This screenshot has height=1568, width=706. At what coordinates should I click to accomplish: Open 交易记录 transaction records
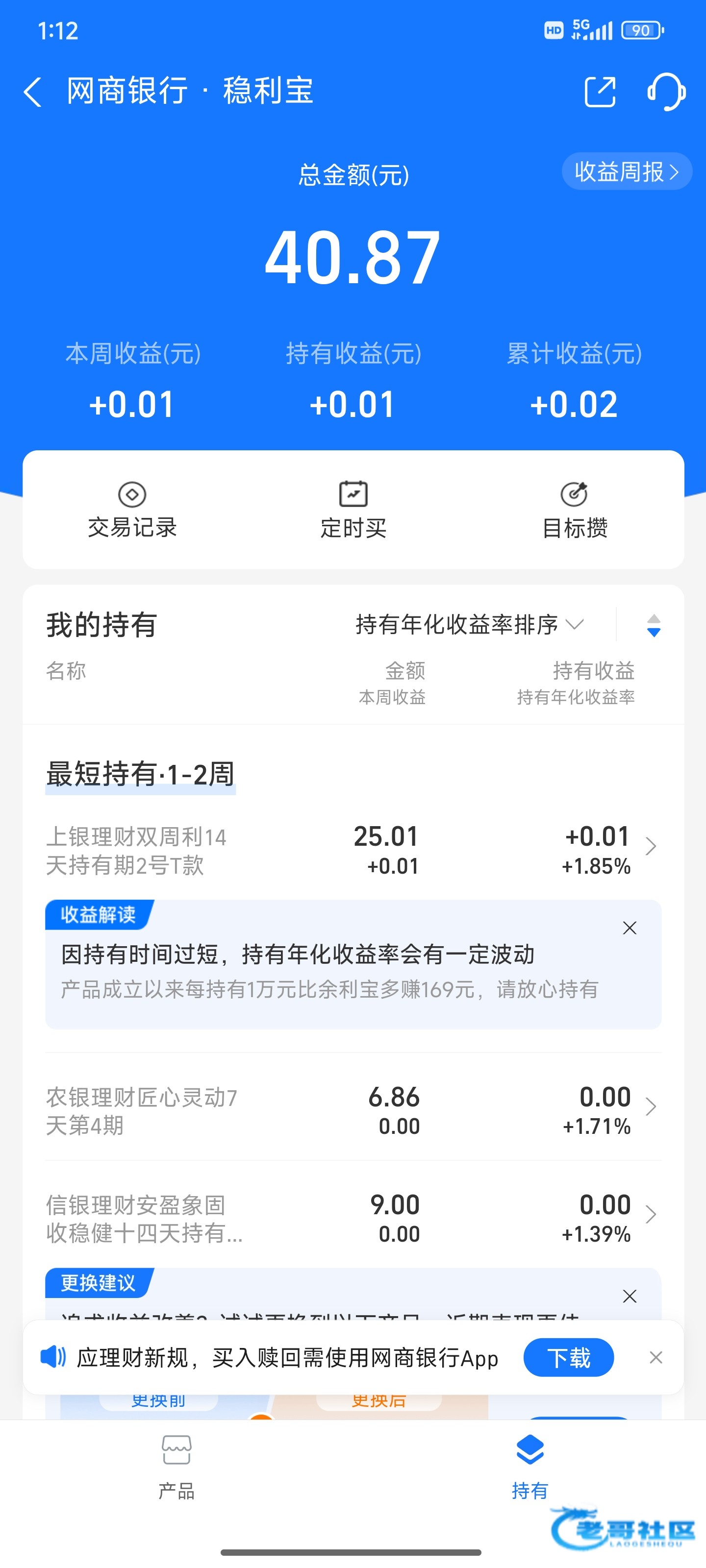pyautogui.click(x=132, y=510)
